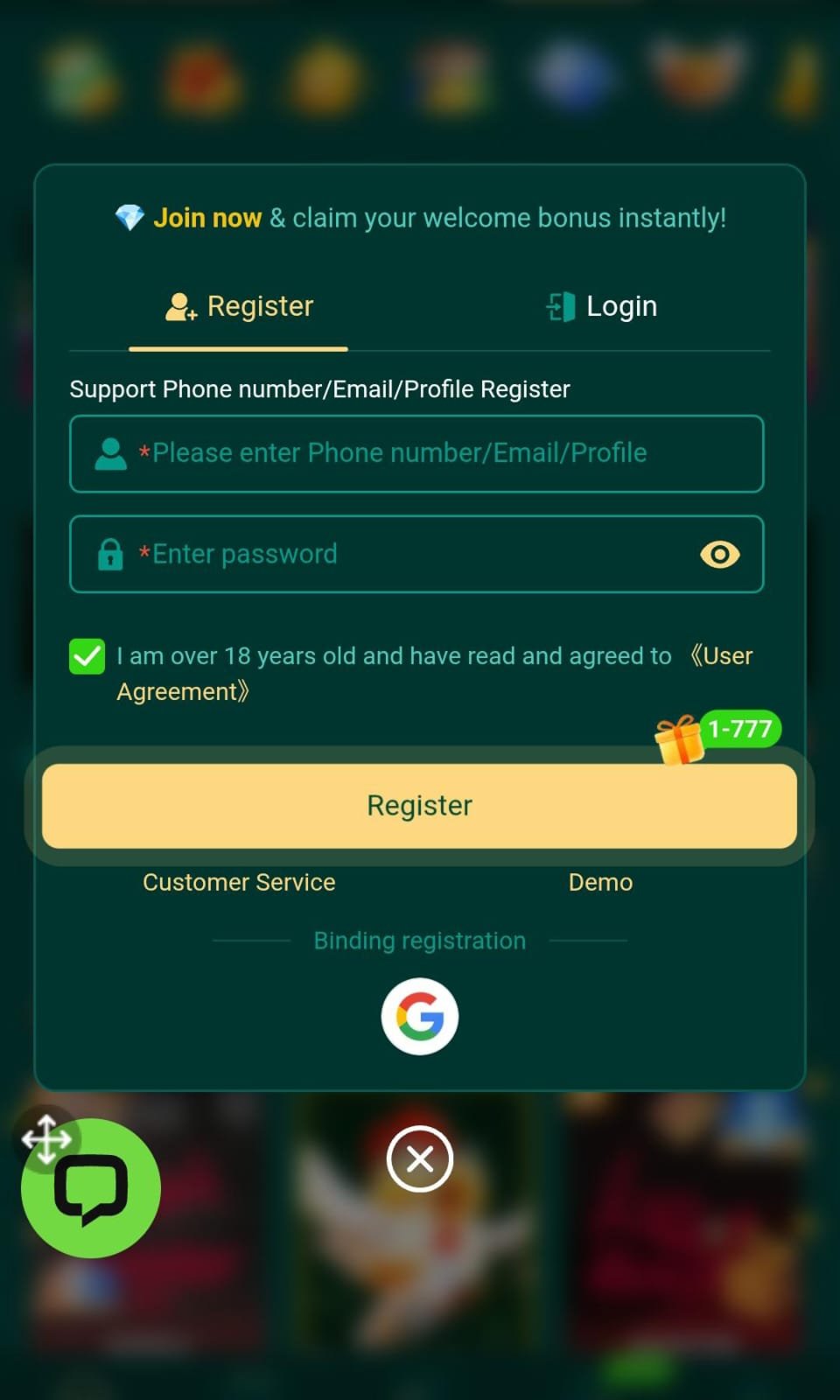Toggle the green age confirmation checkbox off

86,656
